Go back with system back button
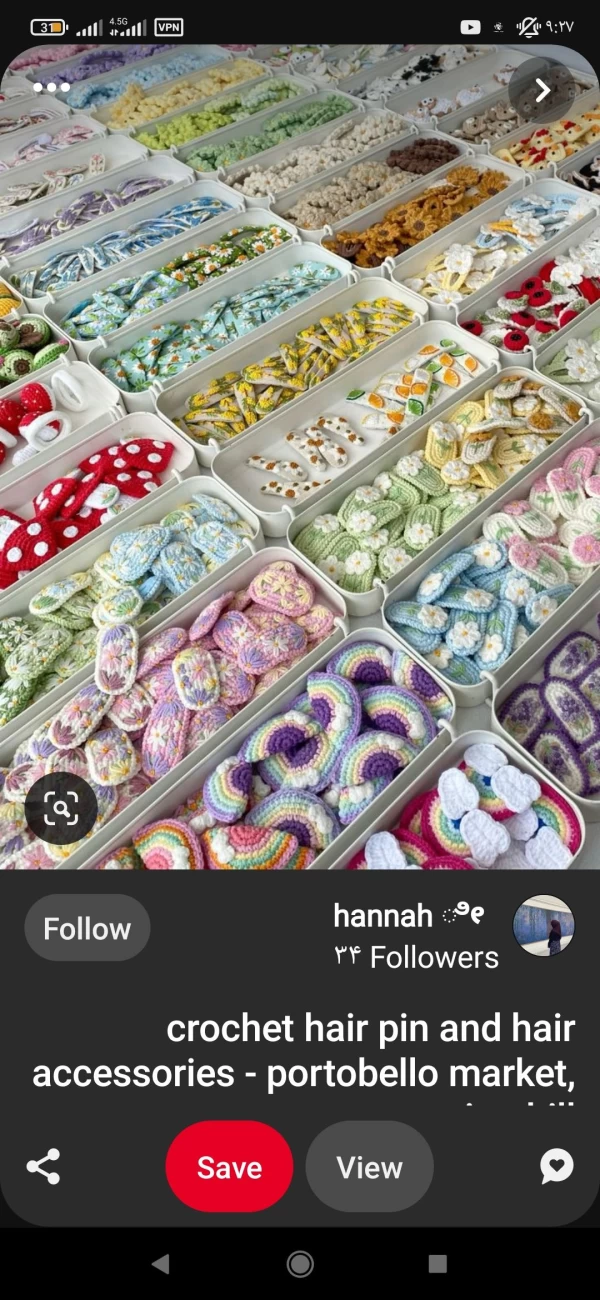The width and height of the screenshot is (600, 1300). pos(160,1264)
